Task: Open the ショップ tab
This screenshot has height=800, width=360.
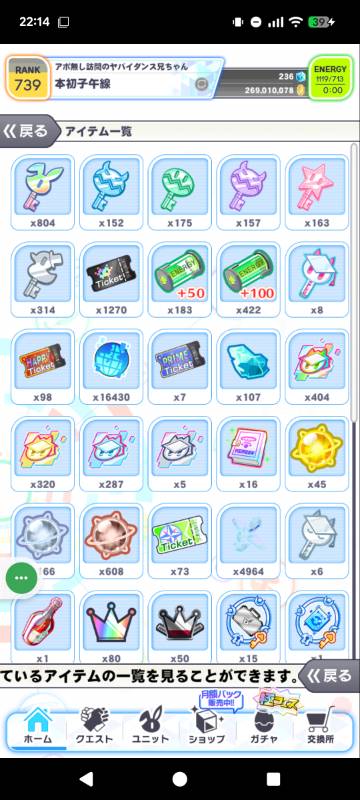Action: point(209,724)
